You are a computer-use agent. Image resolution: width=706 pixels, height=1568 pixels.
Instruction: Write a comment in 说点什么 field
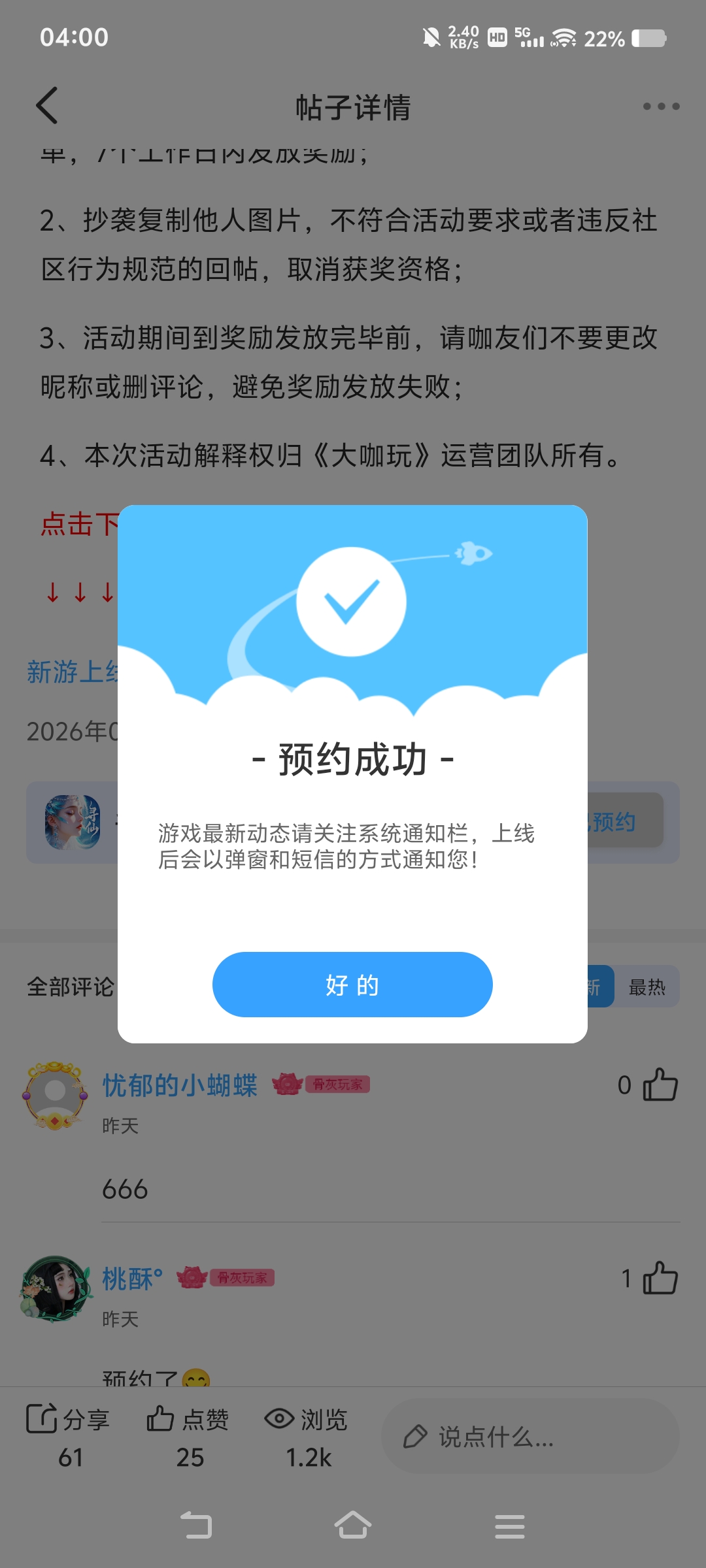pyautogui.click(x=529, y=1437)
